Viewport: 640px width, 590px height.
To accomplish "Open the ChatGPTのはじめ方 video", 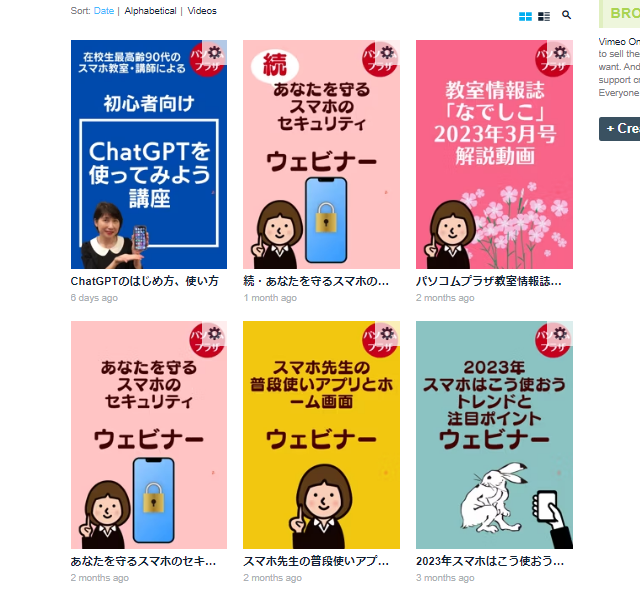I will tap(149, 155).
